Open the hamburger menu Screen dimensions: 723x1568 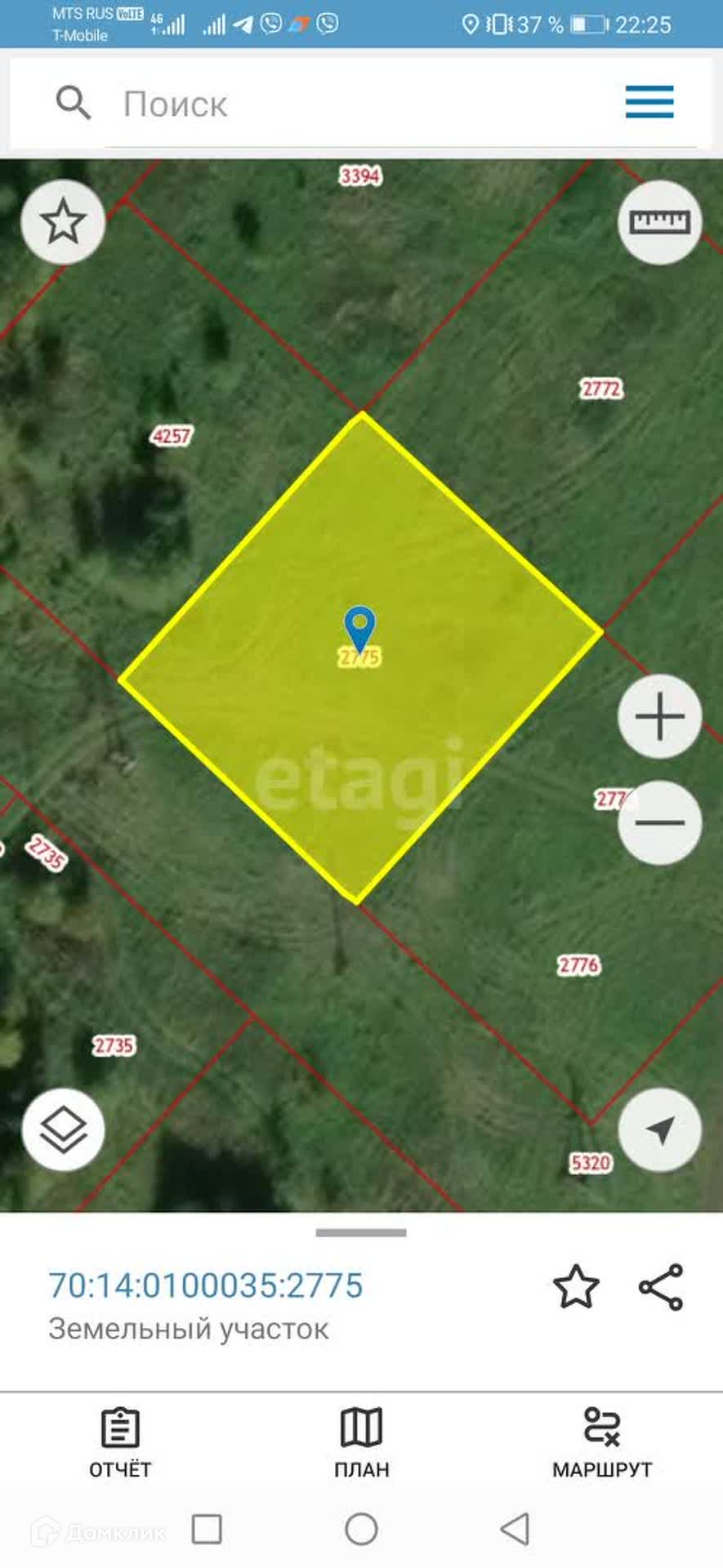pyautogui.click(x=649, y=103)
